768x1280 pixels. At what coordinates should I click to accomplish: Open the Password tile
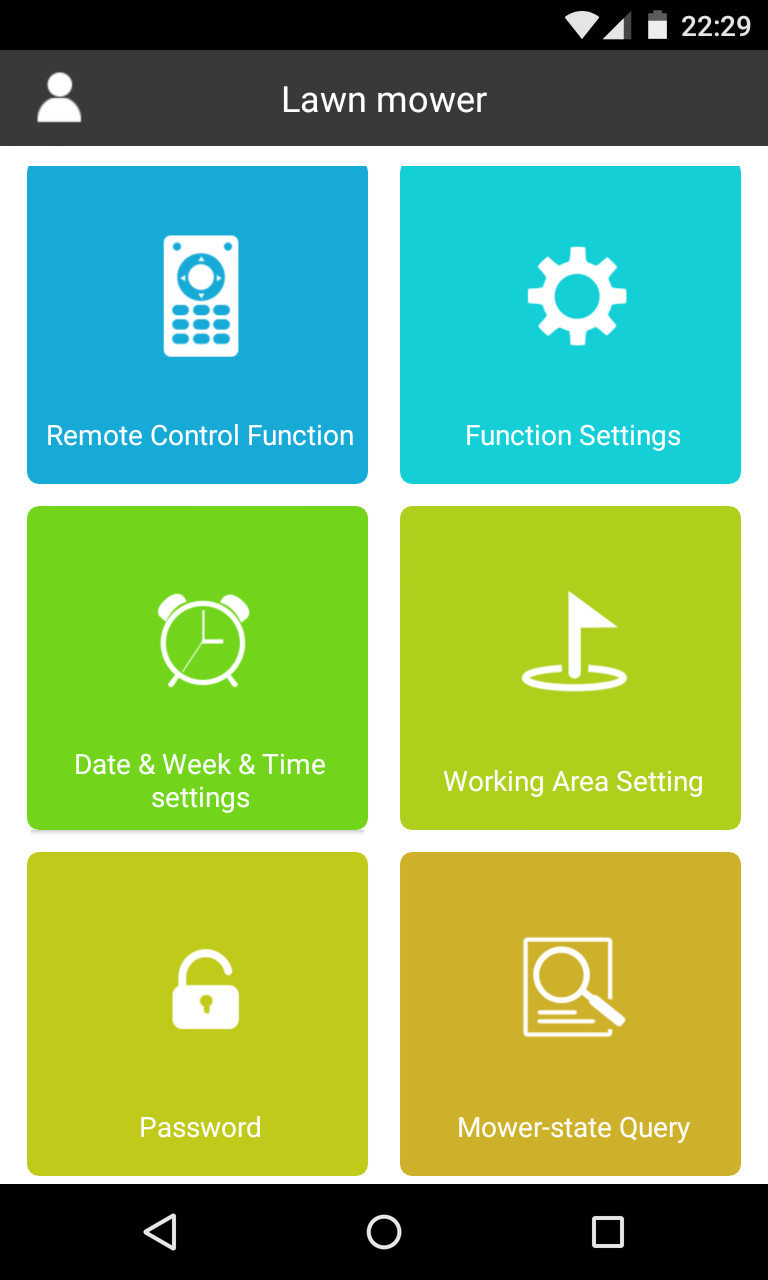197,1013
